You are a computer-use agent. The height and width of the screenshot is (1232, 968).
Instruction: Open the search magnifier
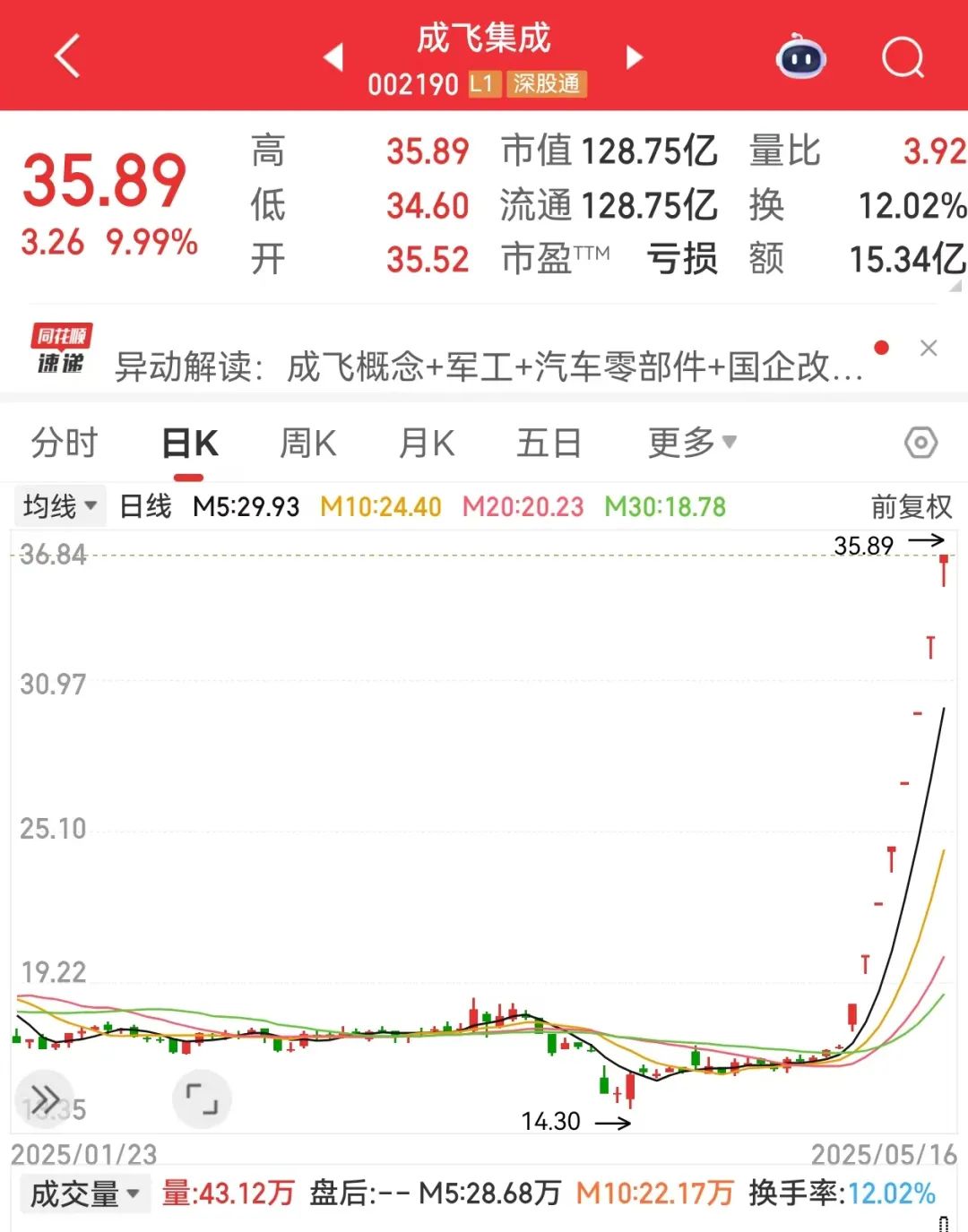tap(902, 57)
